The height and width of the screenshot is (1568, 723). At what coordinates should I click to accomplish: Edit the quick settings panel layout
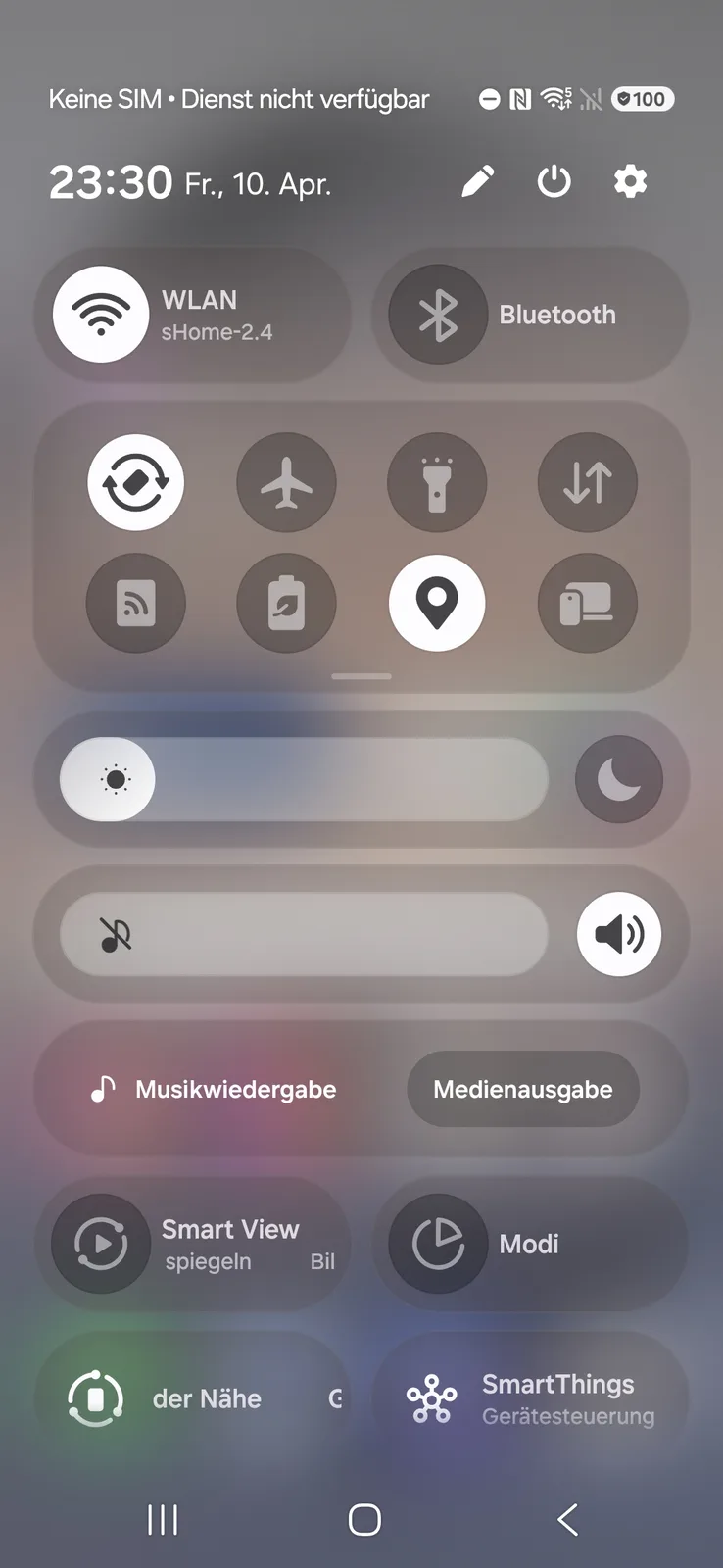(478, 181)
